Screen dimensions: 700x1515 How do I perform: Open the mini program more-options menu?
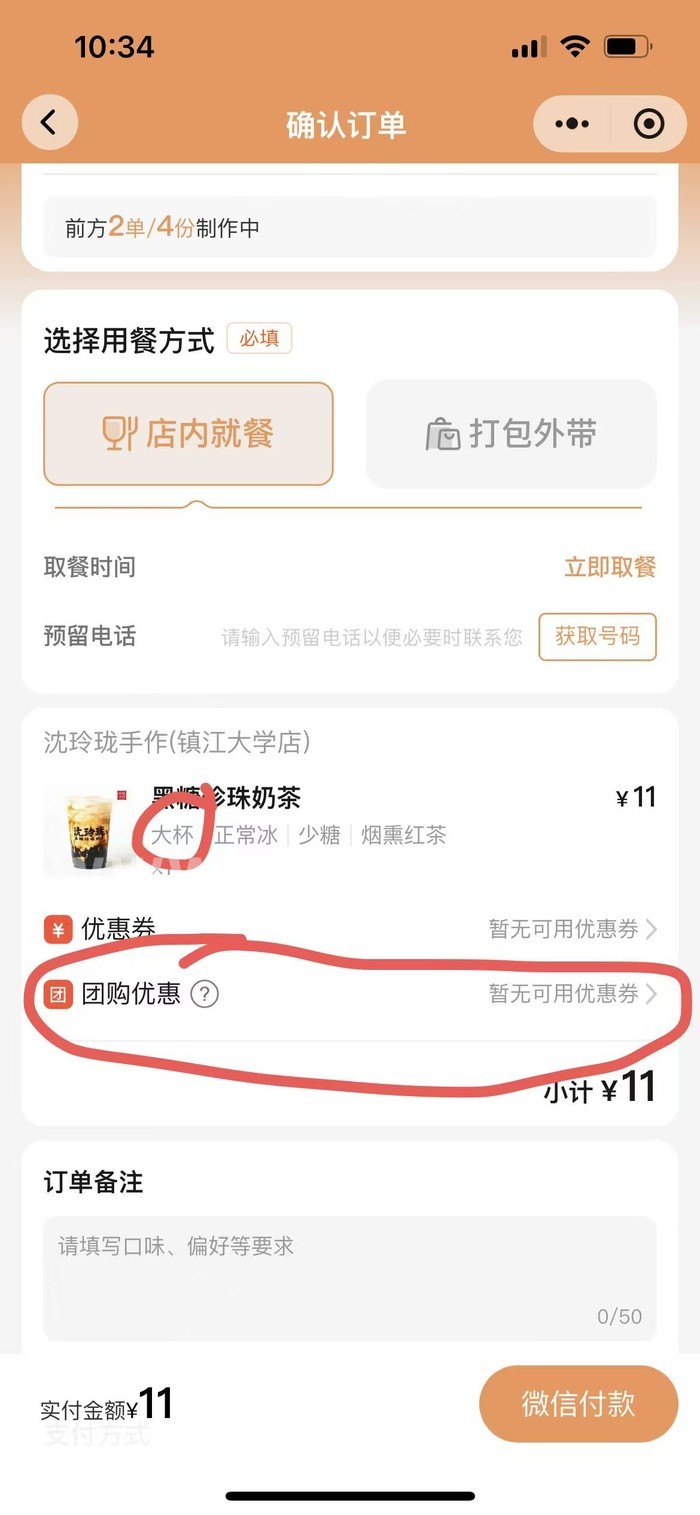571,124
